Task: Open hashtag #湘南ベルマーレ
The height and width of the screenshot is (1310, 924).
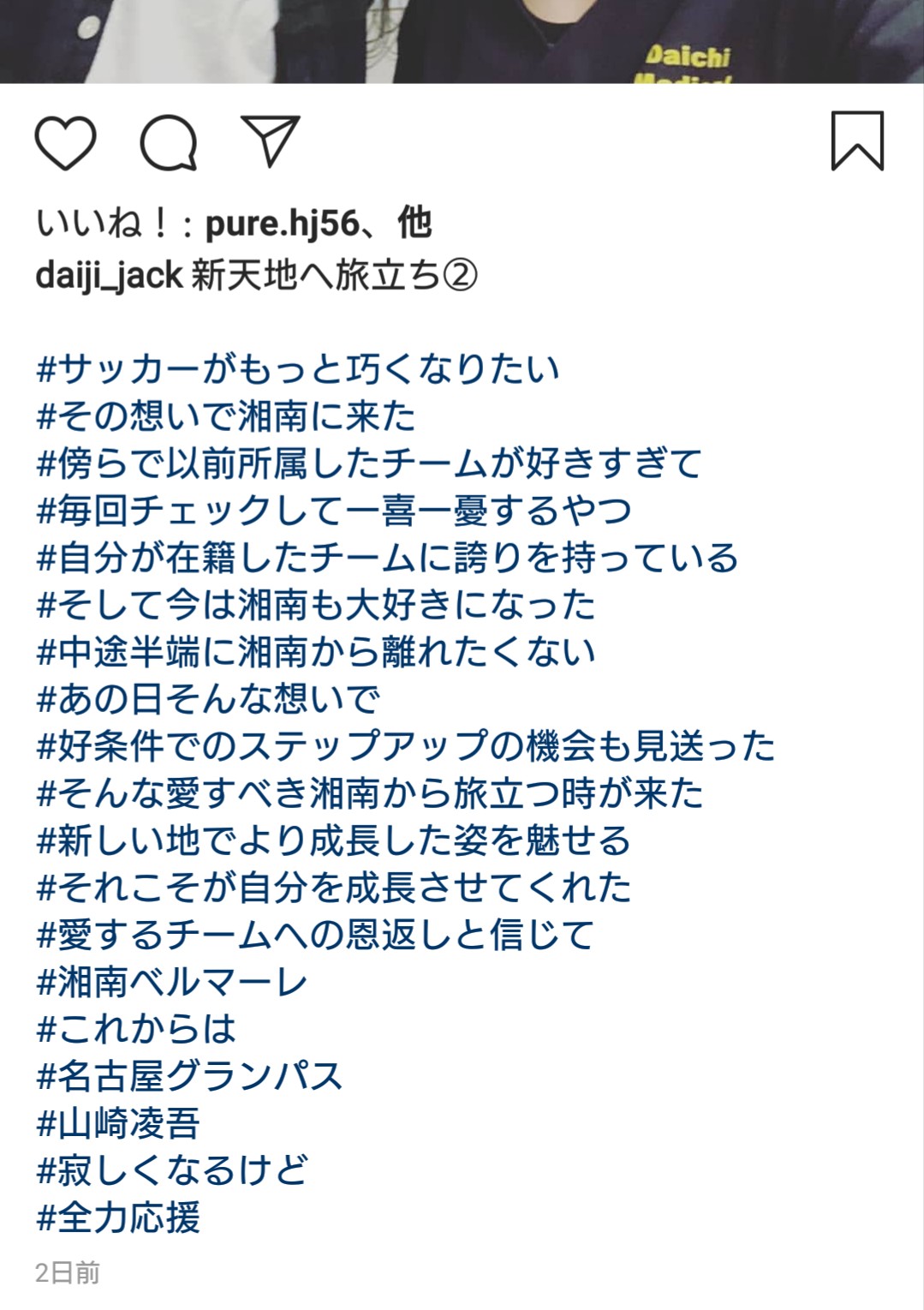Action: pyautogui.click(x=172, y=982)
